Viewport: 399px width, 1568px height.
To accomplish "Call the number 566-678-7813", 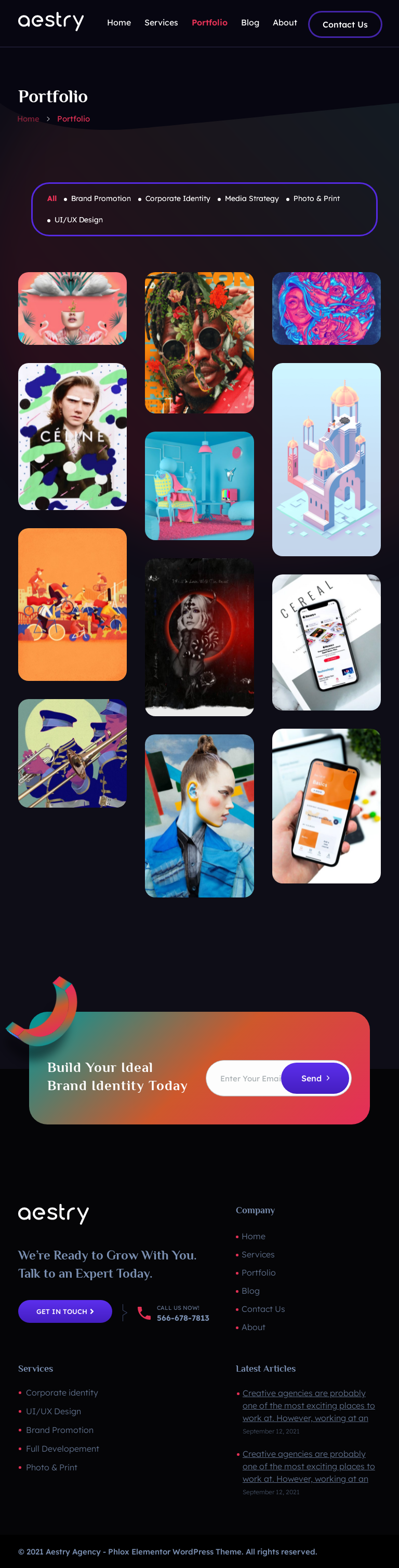I will (183, 1318).
